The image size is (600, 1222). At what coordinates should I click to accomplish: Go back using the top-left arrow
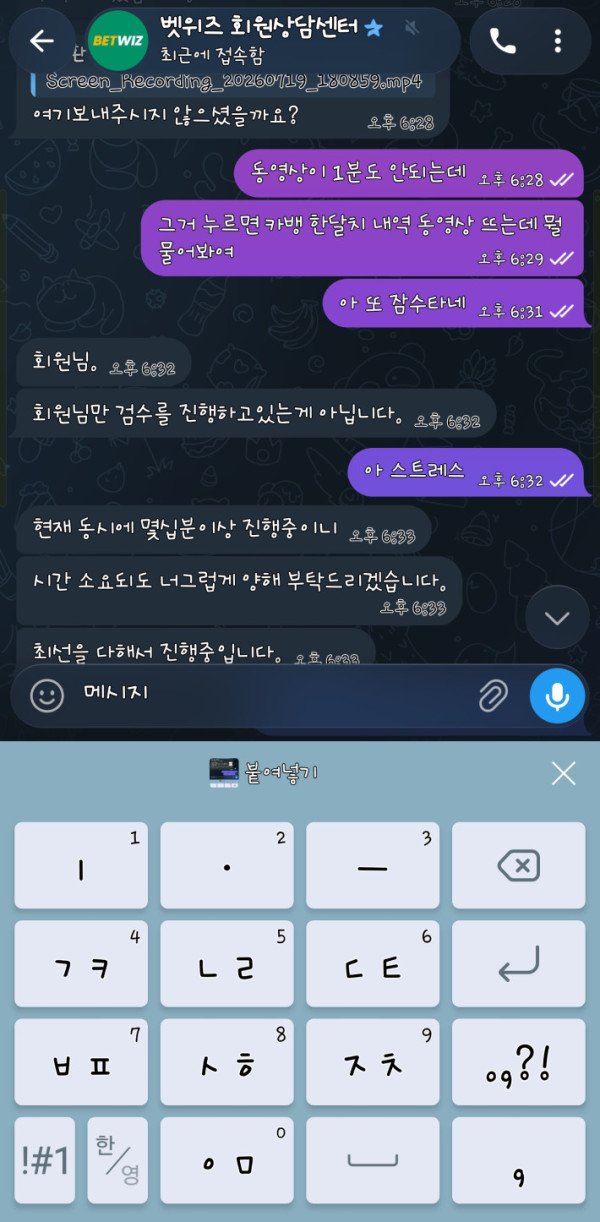[42, 40]
